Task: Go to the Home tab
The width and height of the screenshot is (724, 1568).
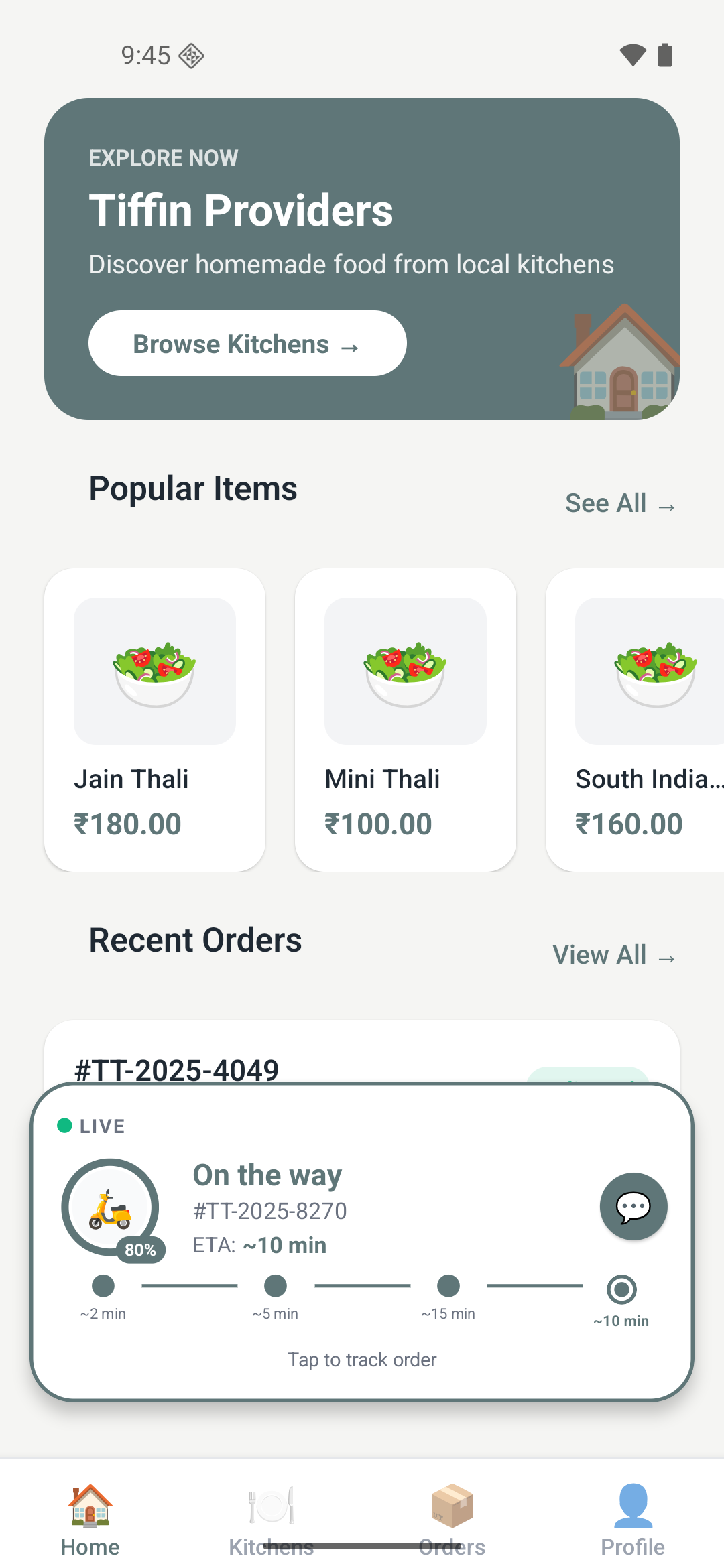Action: pos(90,1519)
